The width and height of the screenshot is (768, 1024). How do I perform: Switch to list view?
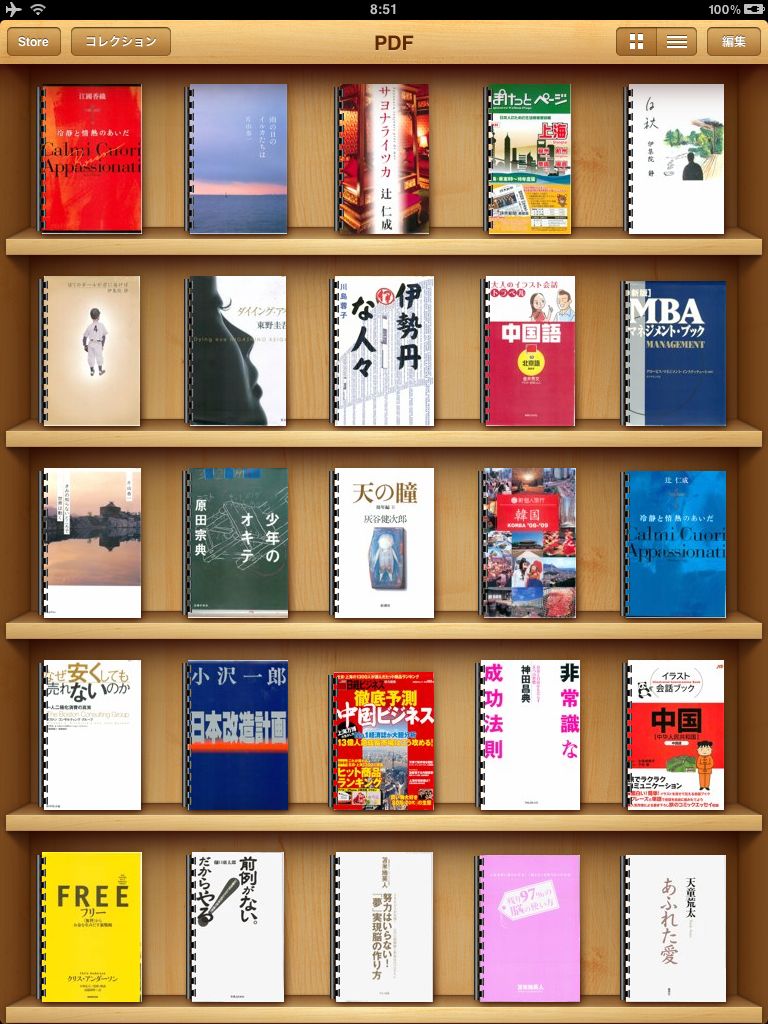tap(677, 42)
